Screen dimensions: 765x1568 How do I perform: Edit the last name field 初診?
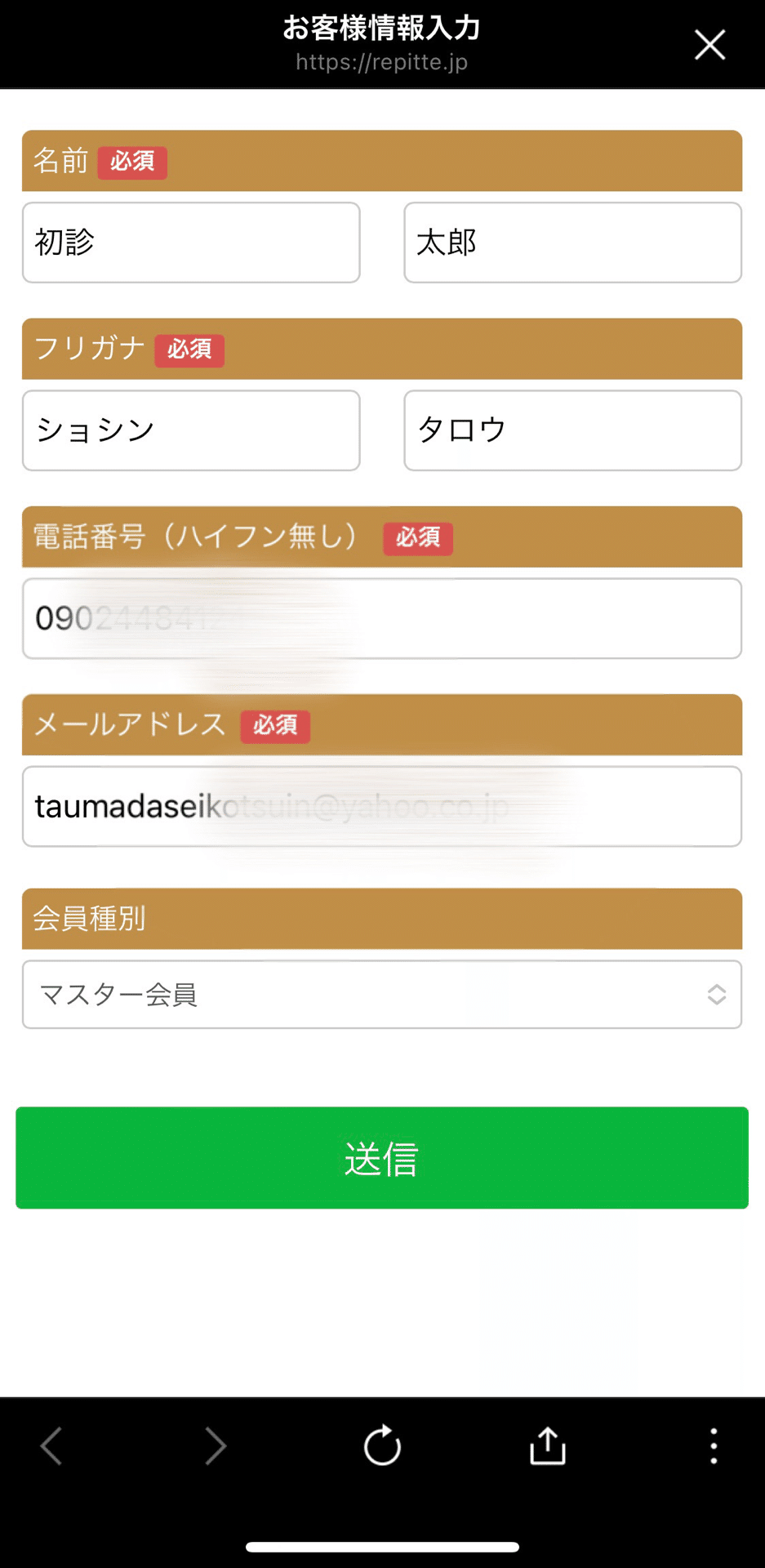(x=191, y=243)
